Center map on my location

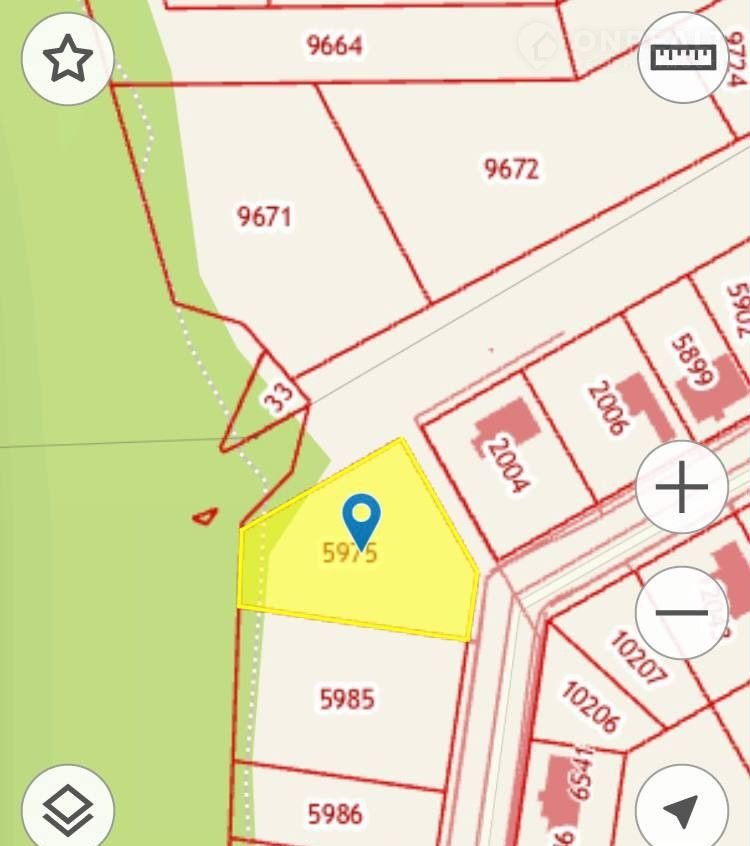[682, 808]
